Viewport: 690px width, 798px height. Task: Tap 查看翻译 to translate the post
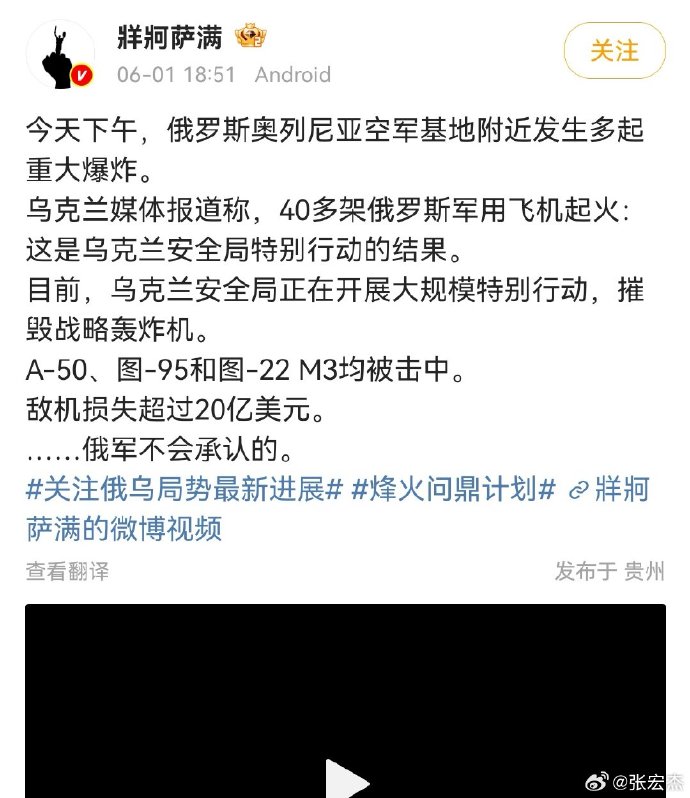coord(67,571)
